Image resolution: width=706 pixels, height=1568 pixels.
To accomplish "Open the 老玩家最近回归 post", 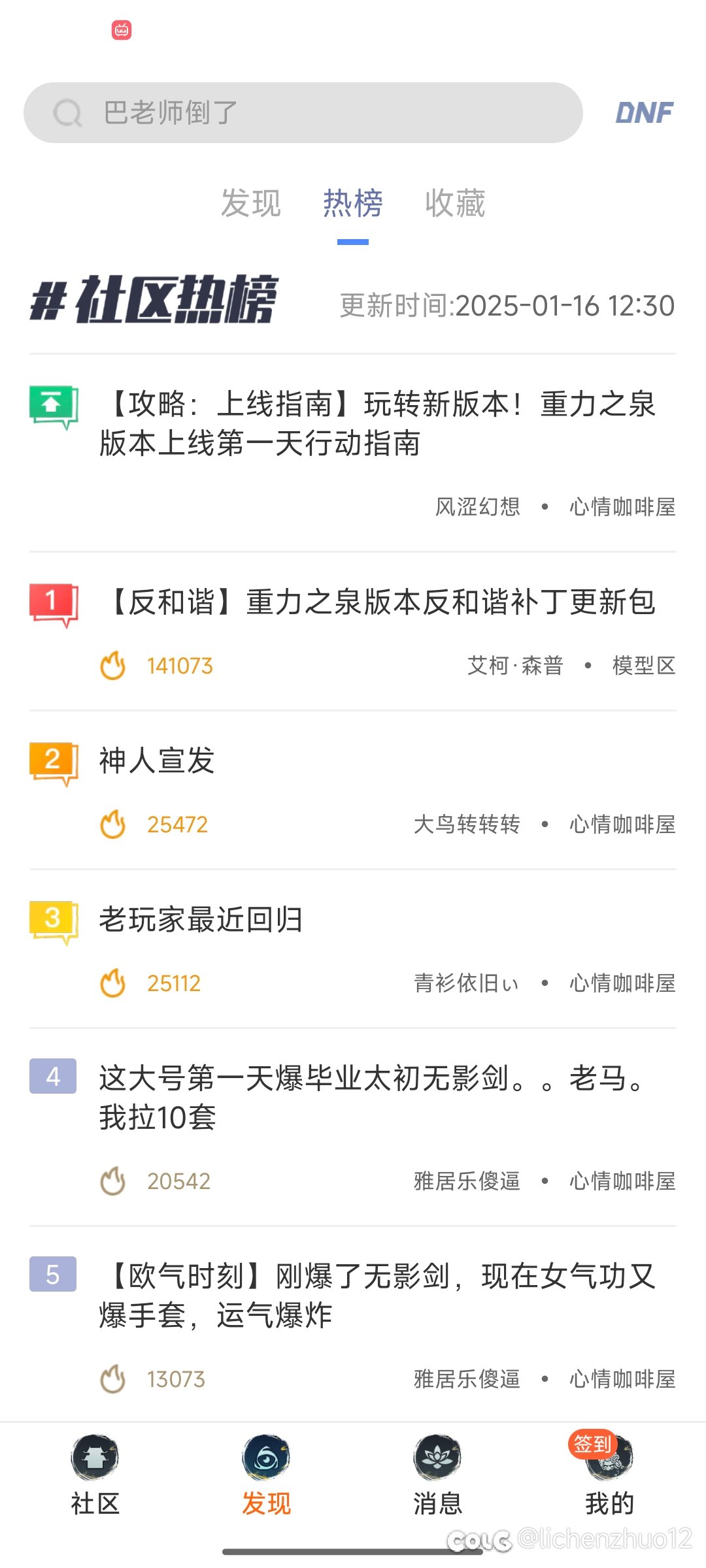I will click(353, 949).
